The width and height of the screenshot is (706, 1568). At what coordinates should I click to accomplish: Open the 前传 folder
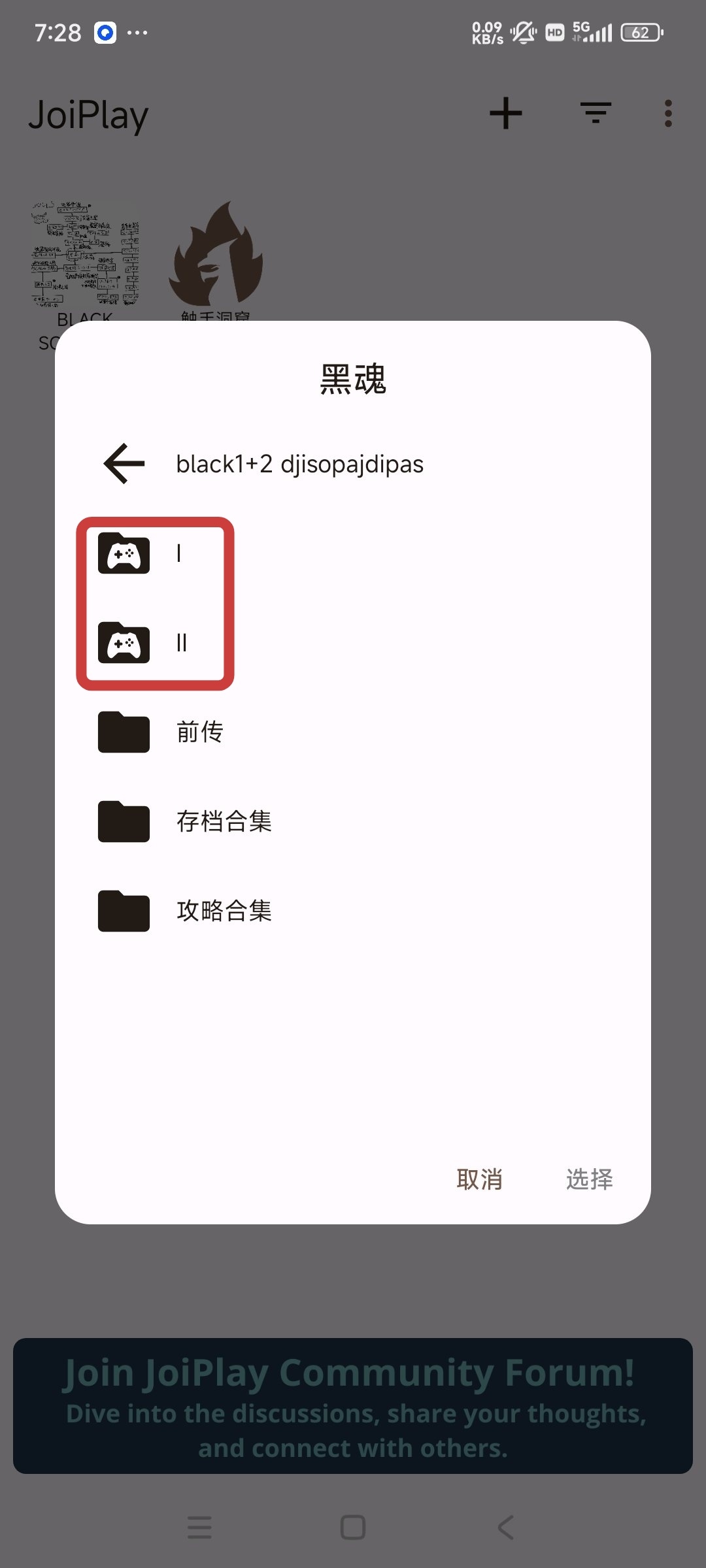[352, 732]
